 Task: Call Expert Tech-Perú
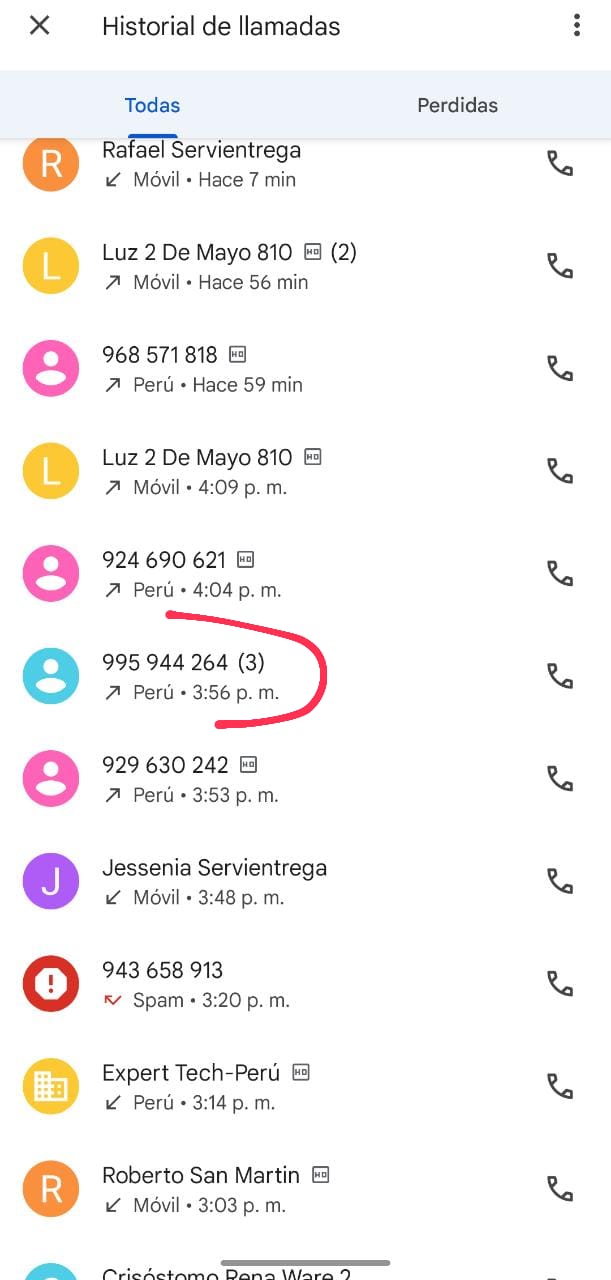(559, 1086)
